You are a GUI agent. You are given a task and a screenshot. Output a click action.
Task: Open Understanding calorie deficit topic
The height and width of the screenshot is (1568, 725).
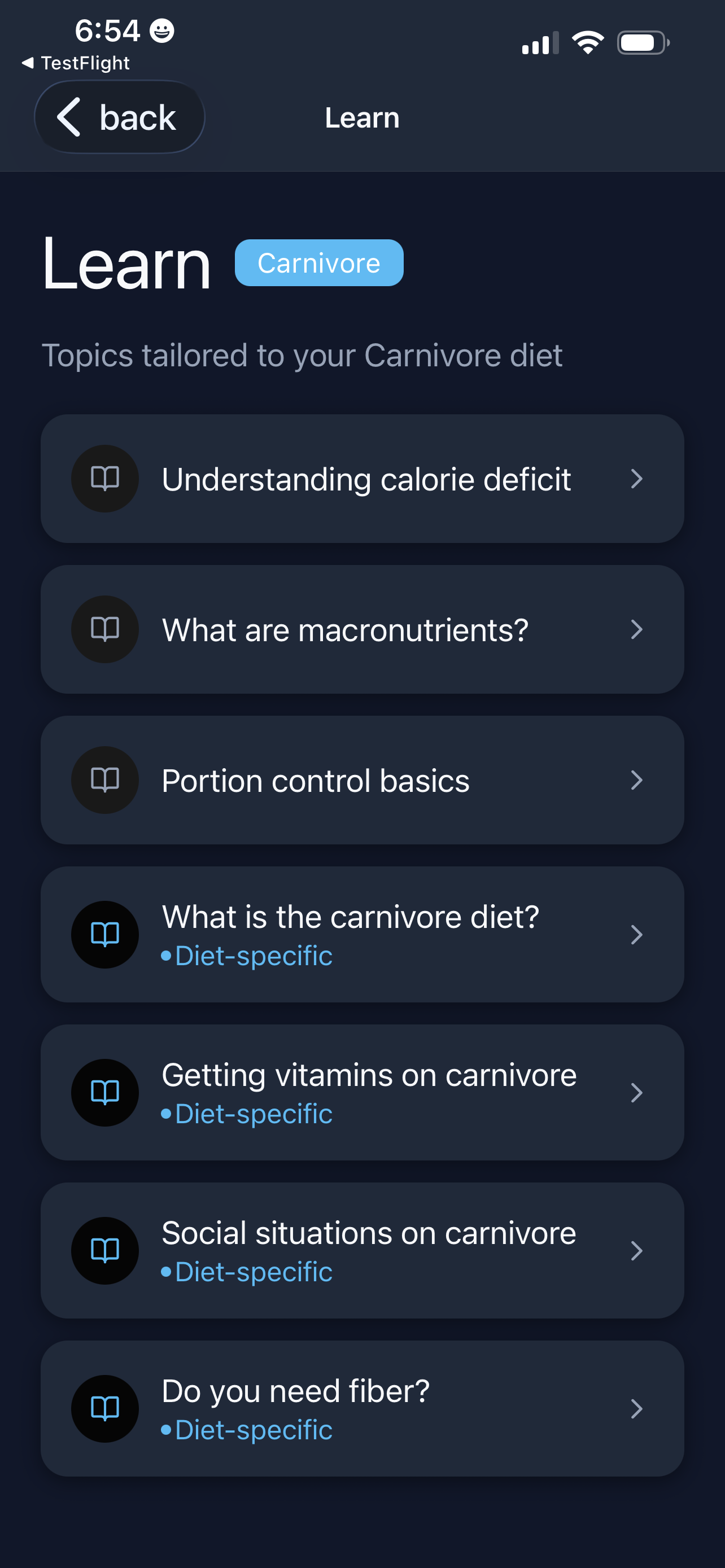coord(362,479)
